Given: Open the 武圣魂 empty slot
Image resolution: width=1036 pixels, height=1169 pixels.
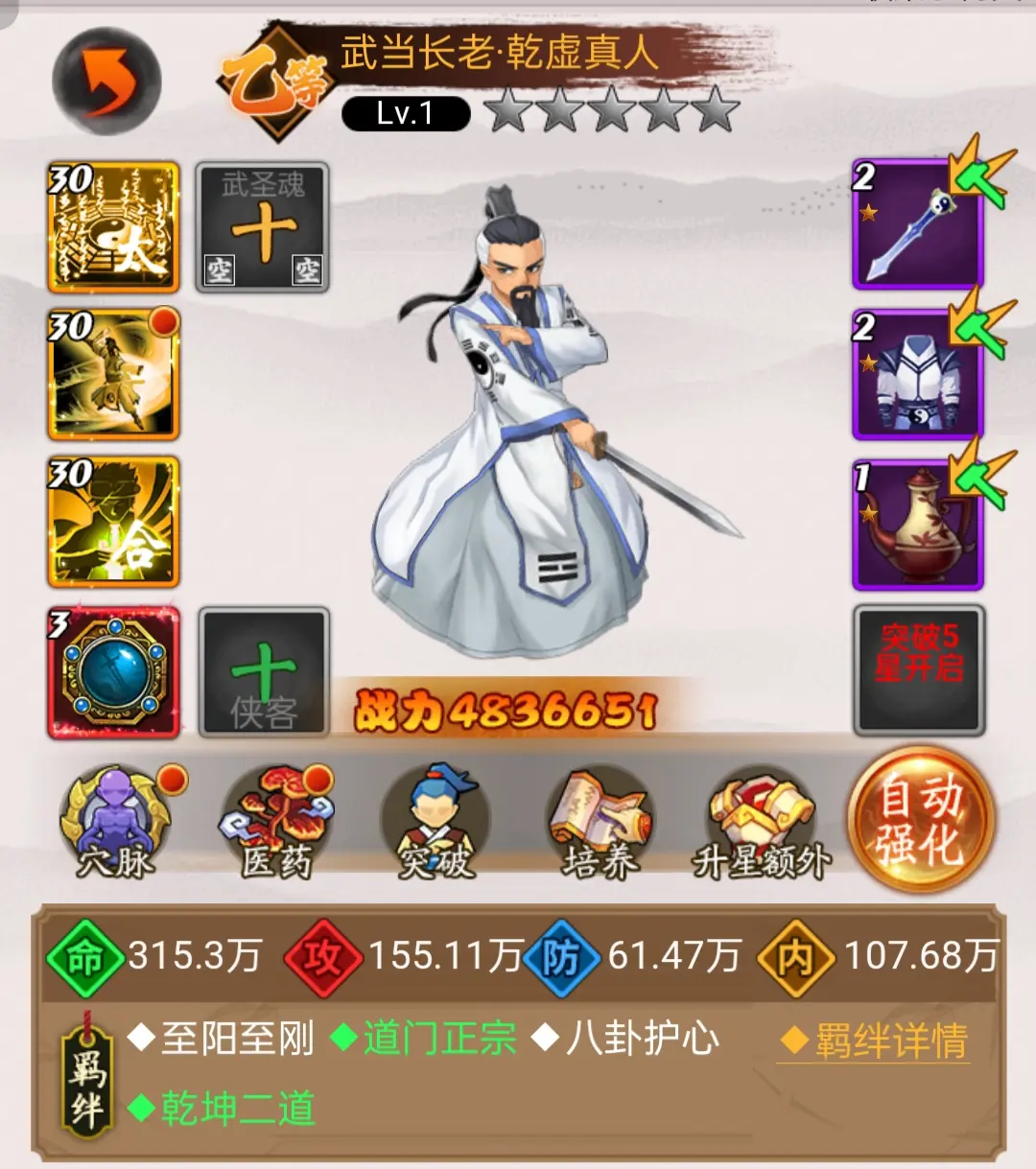Looking at the screenshot, I should click(x=263, y=227).
